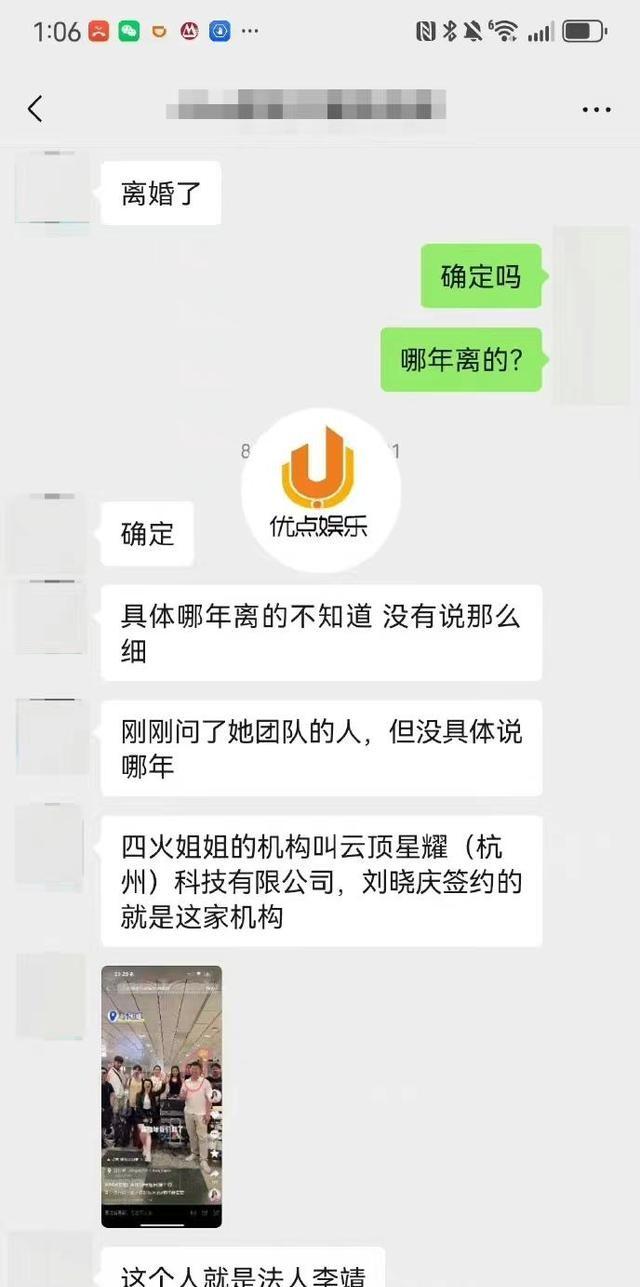
Task: Open the chat's three-dot overflow menu
Action: pyautogui.click(x=596, y=109)
